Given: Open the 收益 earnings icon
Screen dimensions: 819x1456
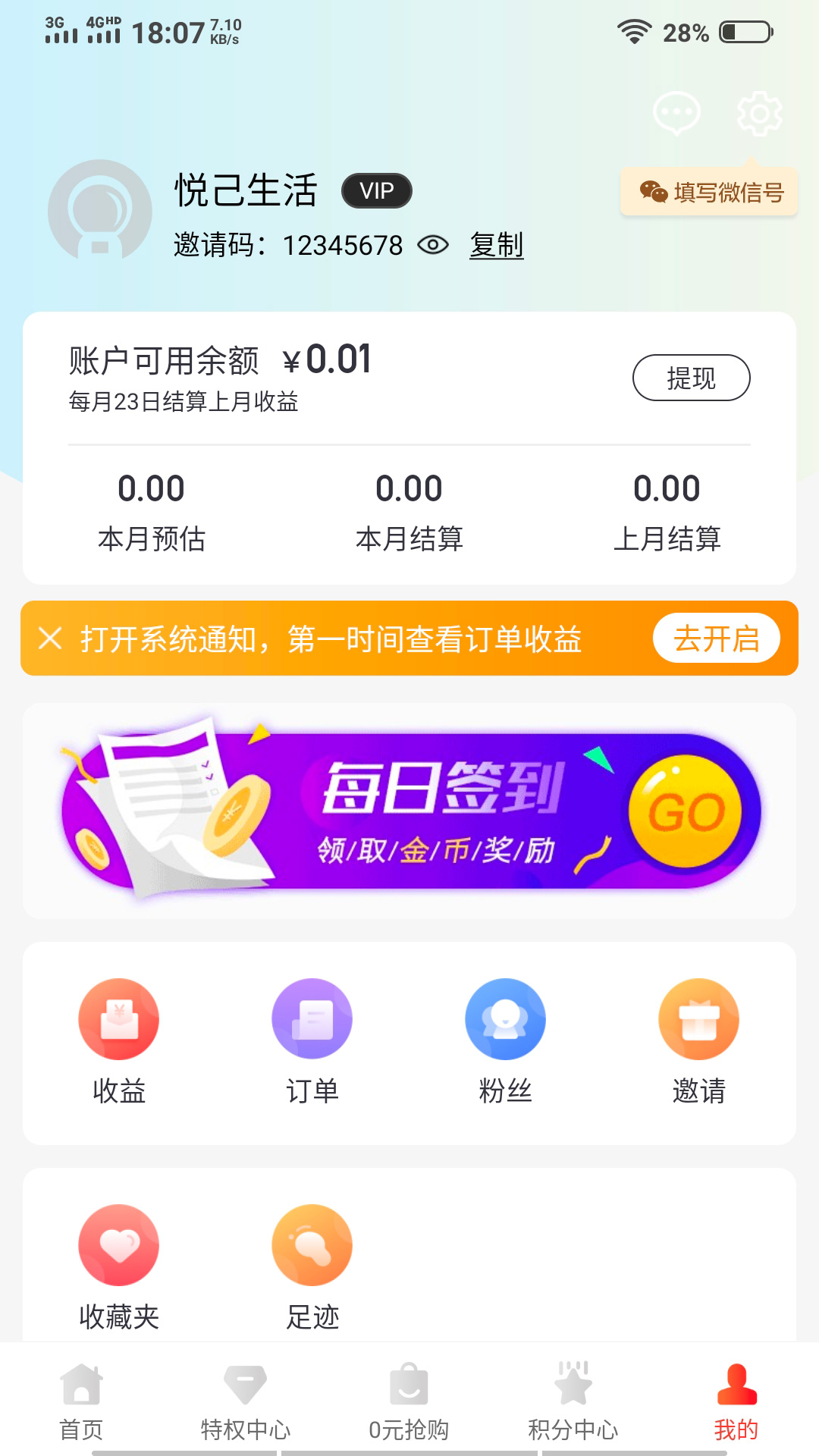Looking at the screenshot, I should pos(118,1019).
